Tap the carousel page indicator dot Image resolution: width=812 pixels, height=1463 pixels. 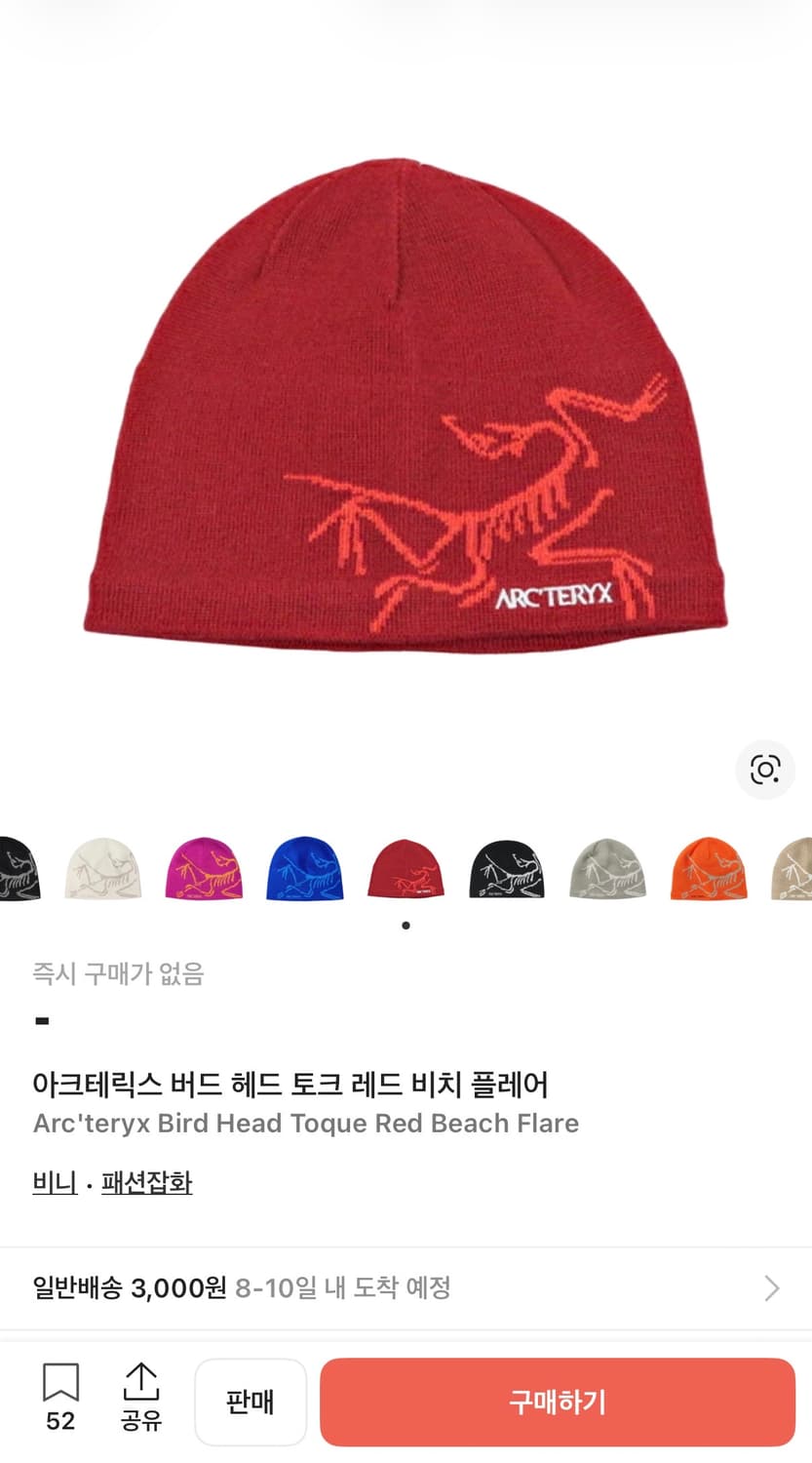pyautogui.click(x=406, y=926)
